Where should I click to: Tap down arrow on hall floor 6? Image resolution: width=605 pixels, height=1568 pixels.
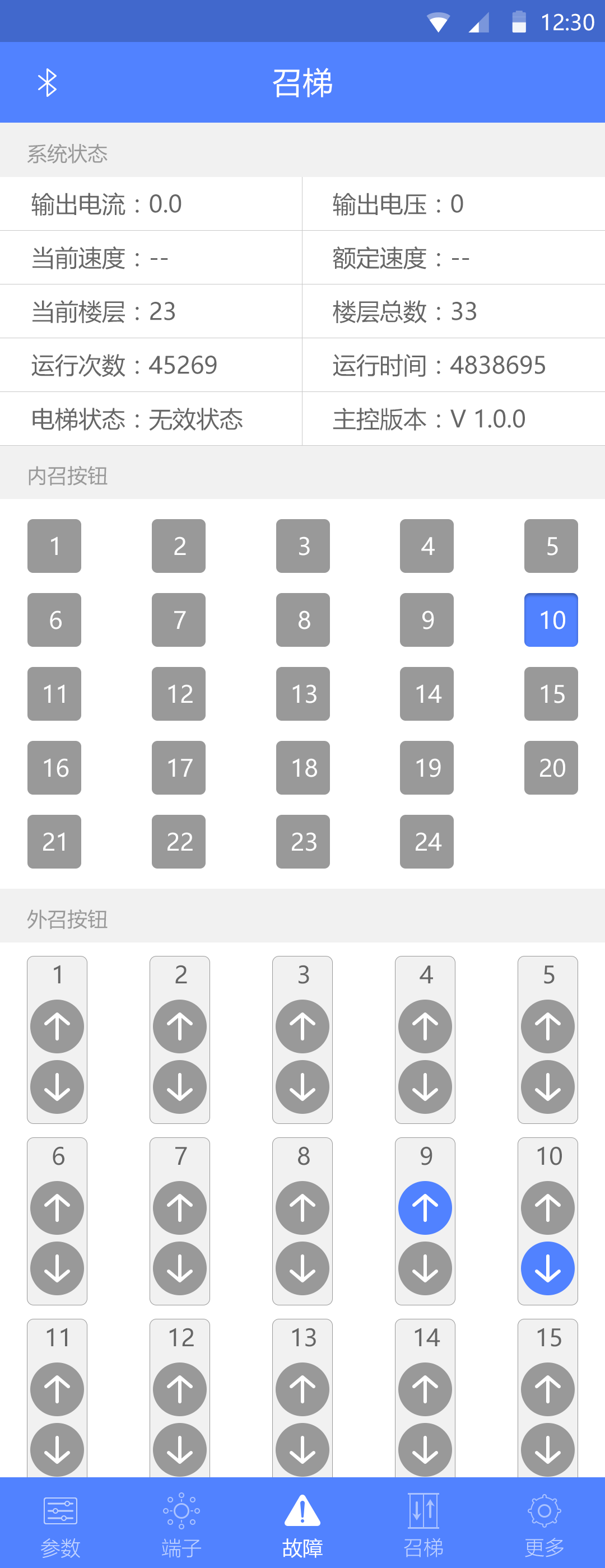[x=57, y=1268]
